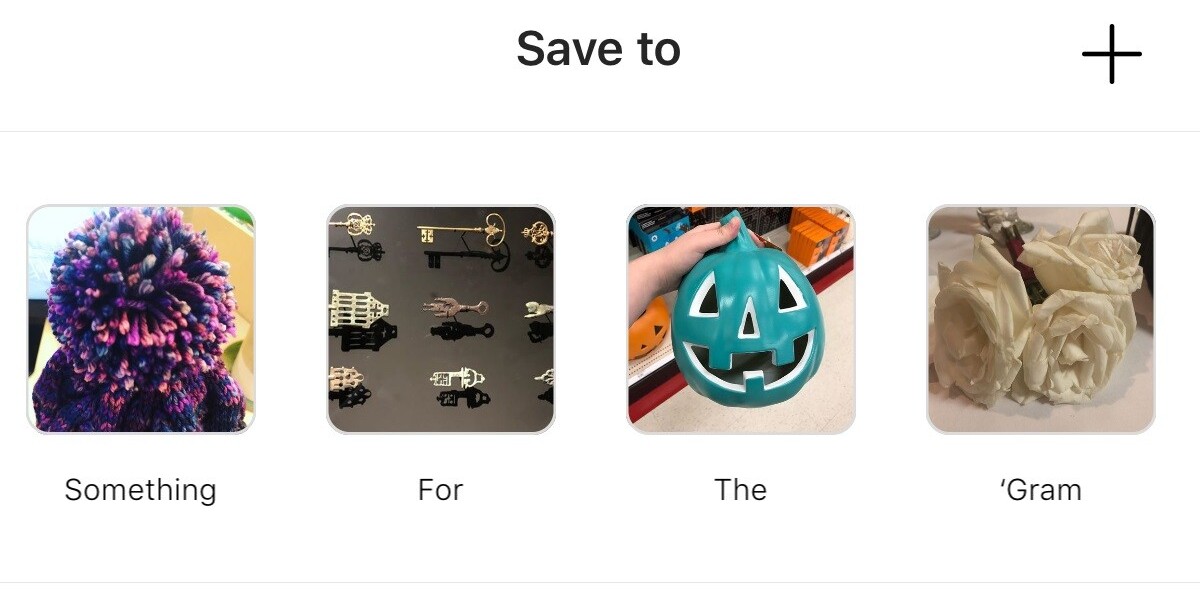
Task: Choose the The collection with teal pumpkin
Action: [x=741, y=320]
